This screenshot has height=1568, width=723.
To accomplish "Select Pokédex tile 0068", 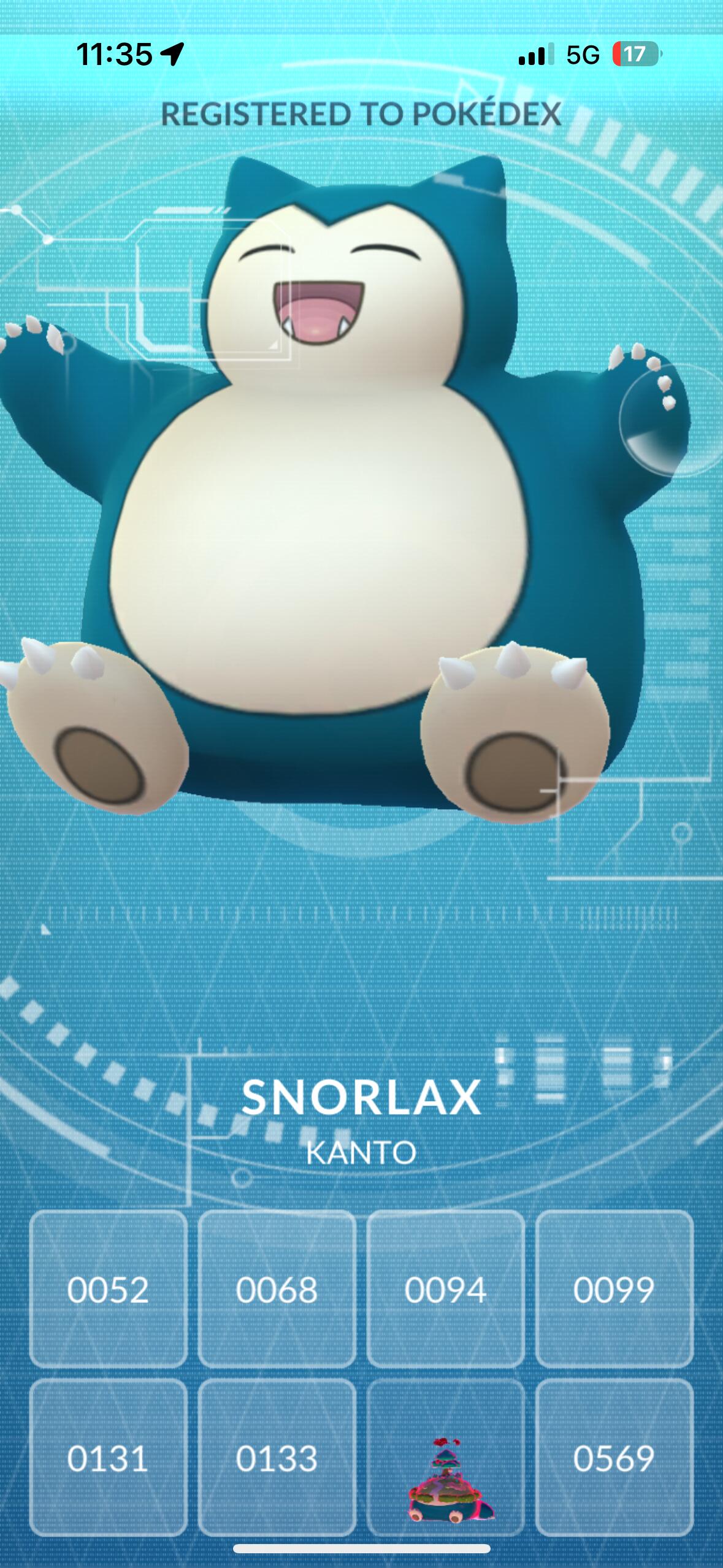I will [277, 1289].
